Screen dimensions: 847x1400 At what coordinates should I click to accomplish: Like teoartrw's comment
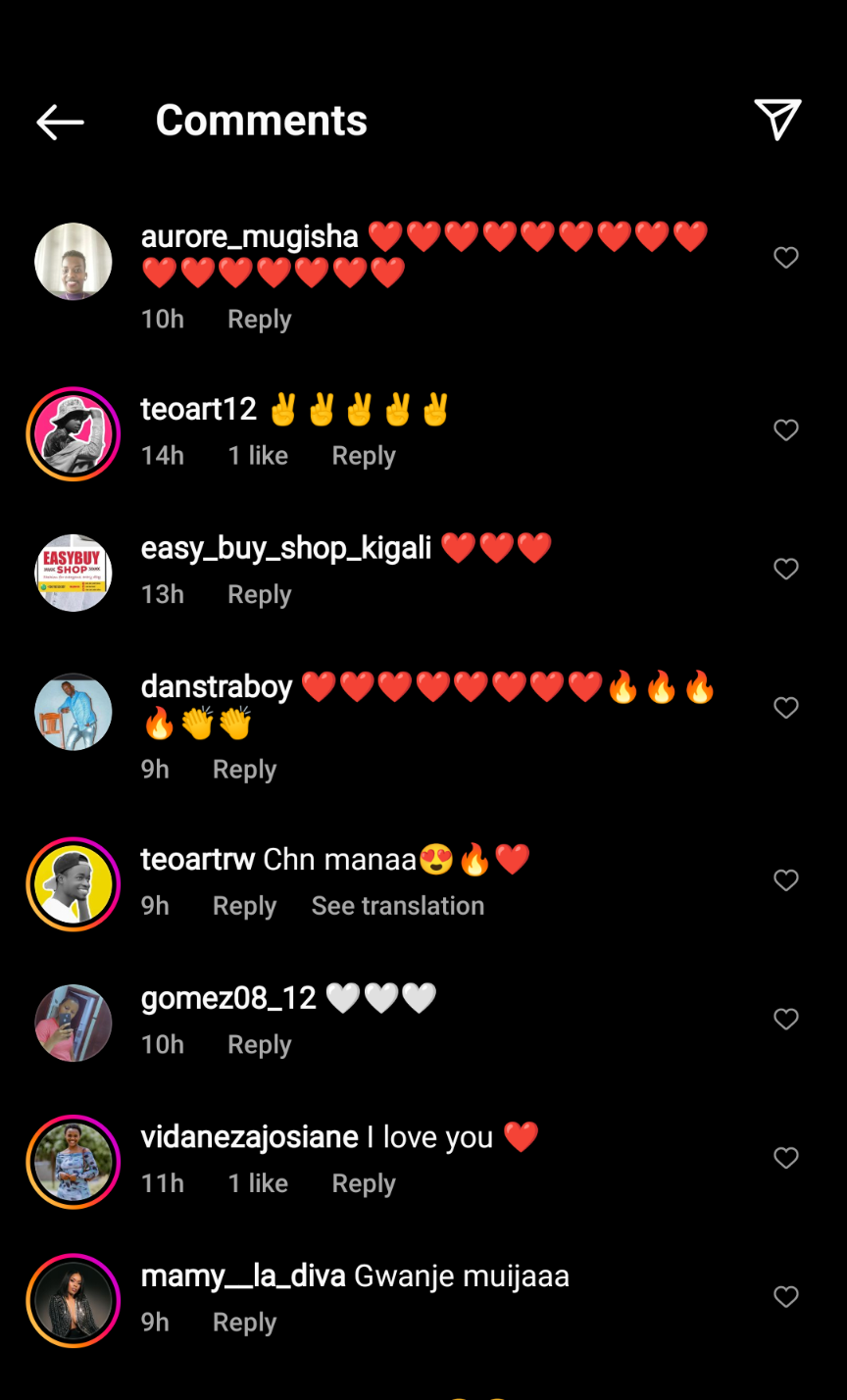[786, 880]
